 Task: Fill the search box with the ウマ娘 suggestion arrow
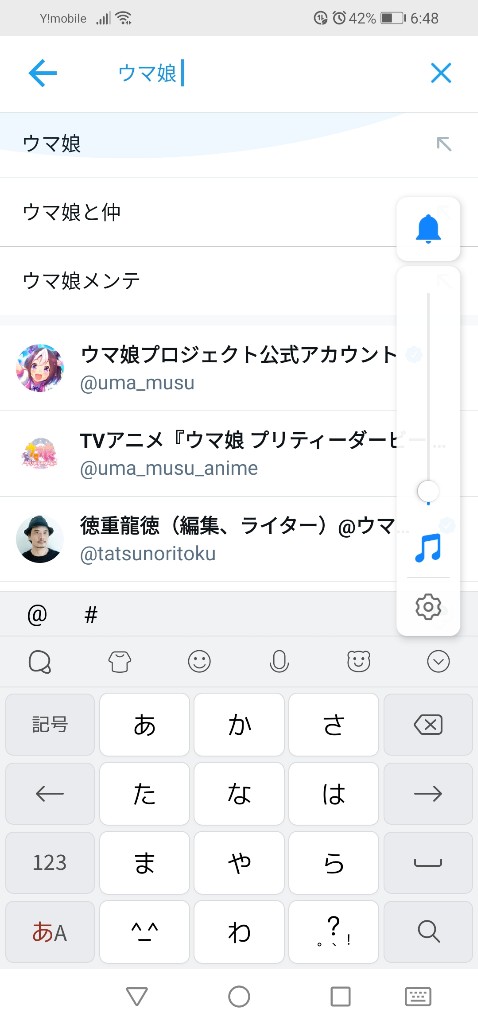(444, 144)
